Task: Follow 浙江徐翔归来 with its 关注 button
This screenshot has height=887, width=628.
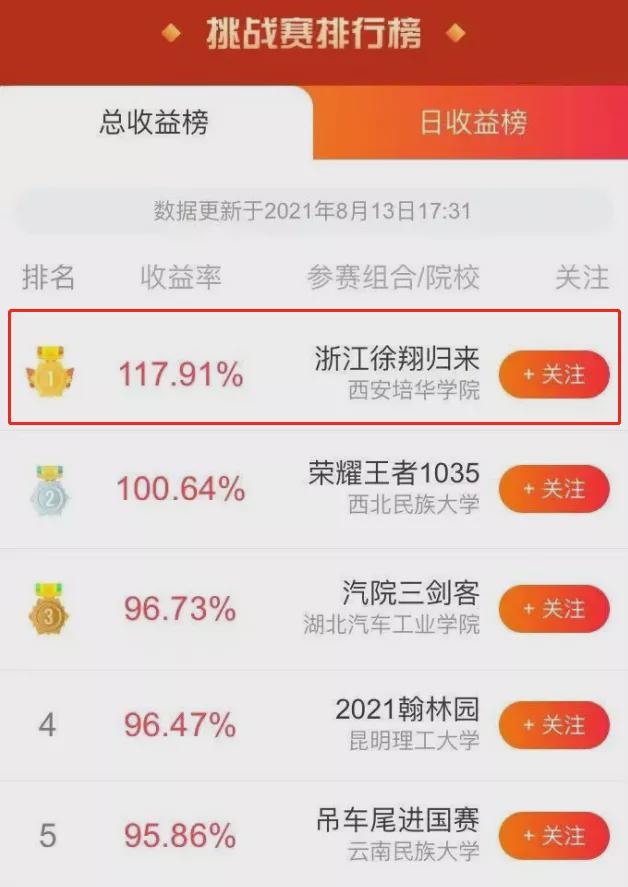Action: click(x=554, y=375)
